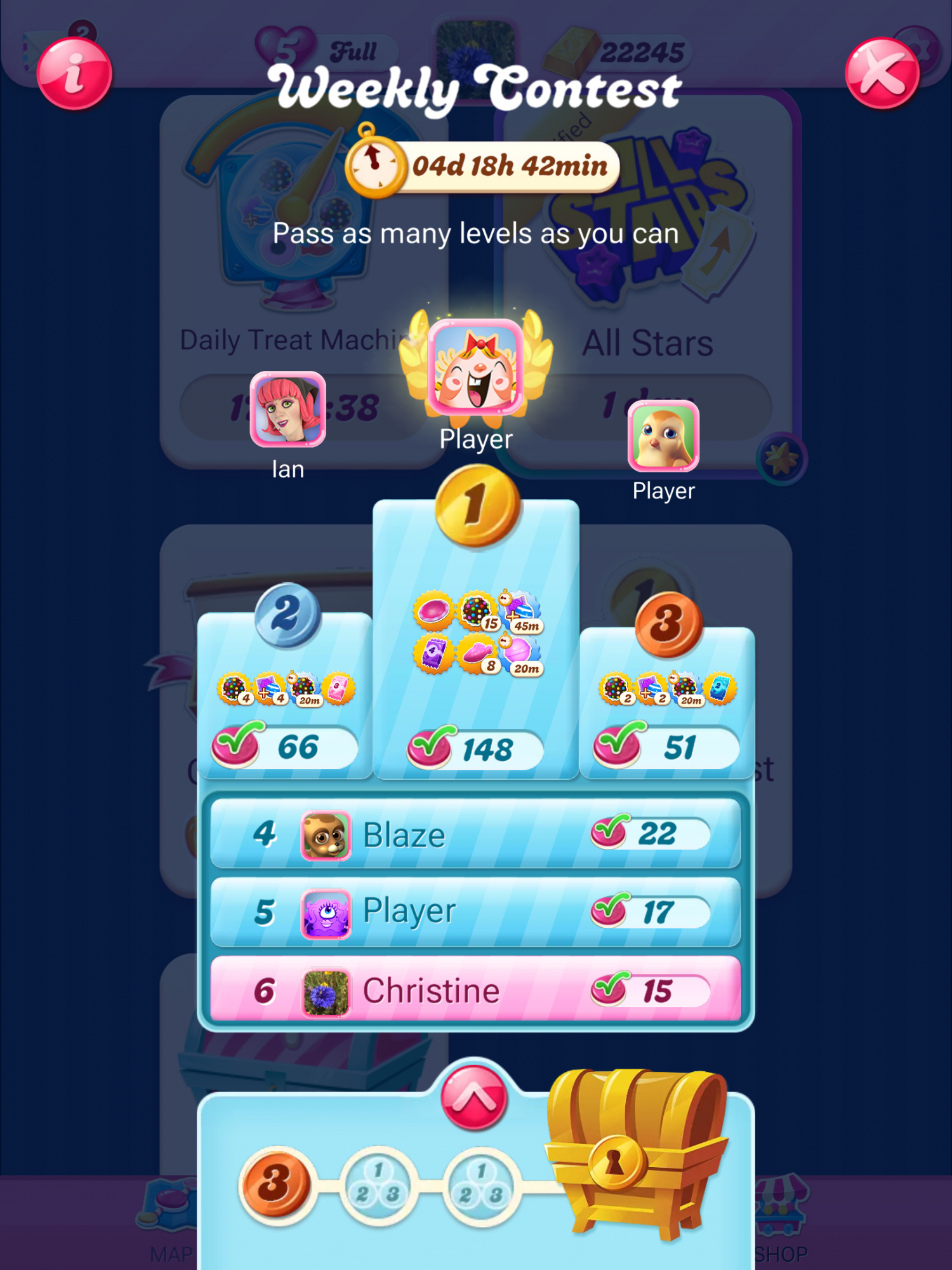This screenshot has height=1270, width=952.
Task: Expand the rewards panel with up arrow
Action: [x=473, y=1098]
